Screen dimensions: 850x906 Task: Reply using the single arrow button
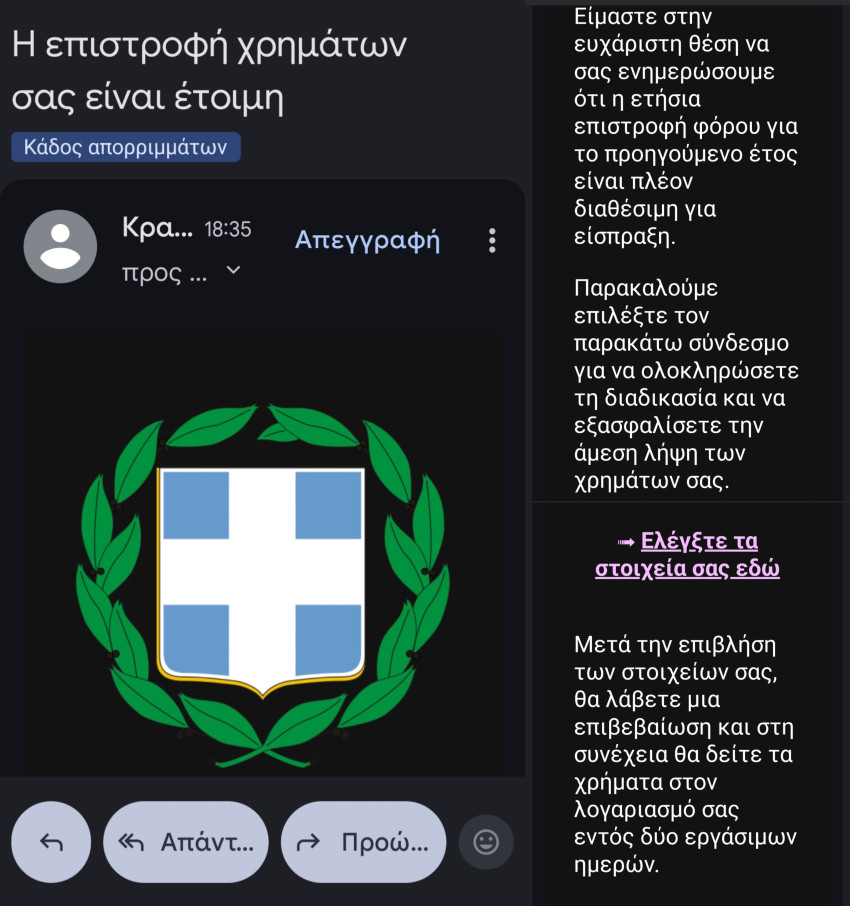click(x=51, y=842)
